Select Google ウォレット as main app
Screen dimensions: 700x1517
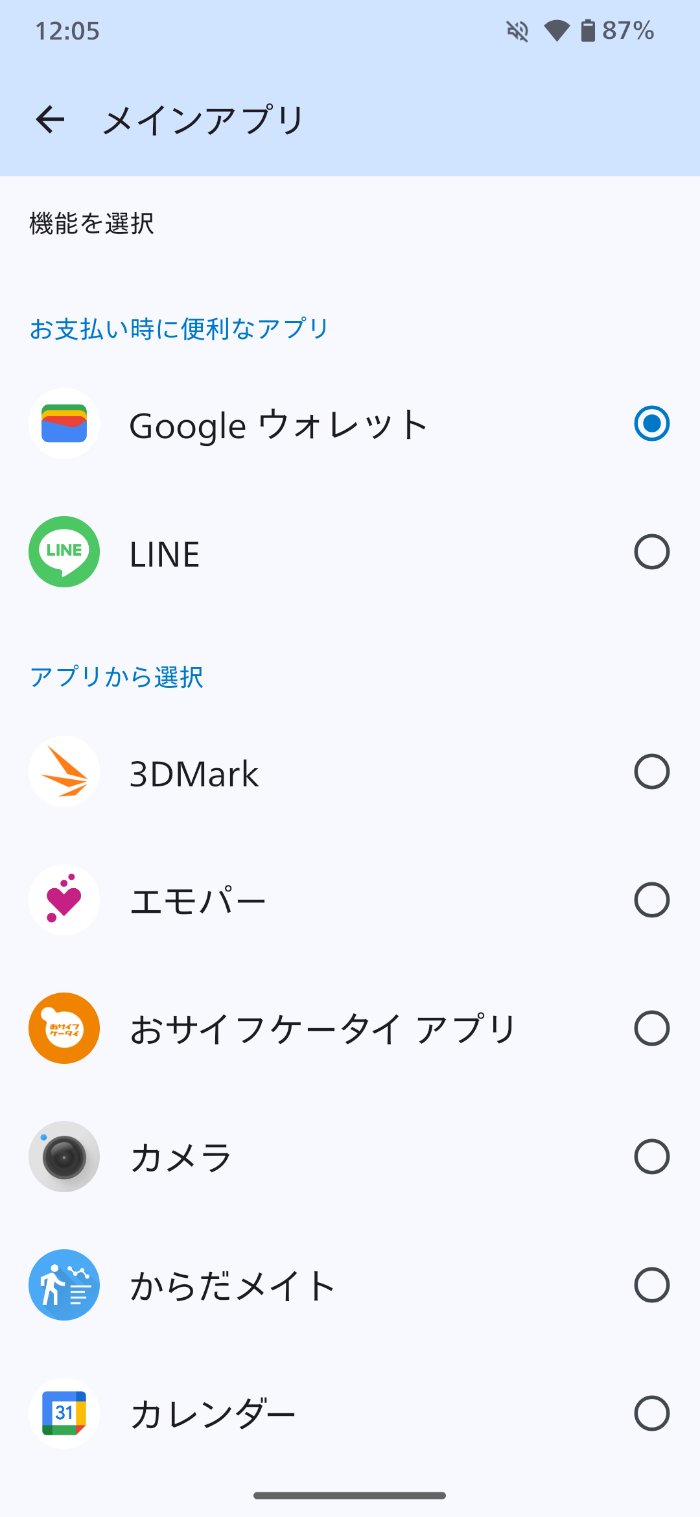coord(651,424)
